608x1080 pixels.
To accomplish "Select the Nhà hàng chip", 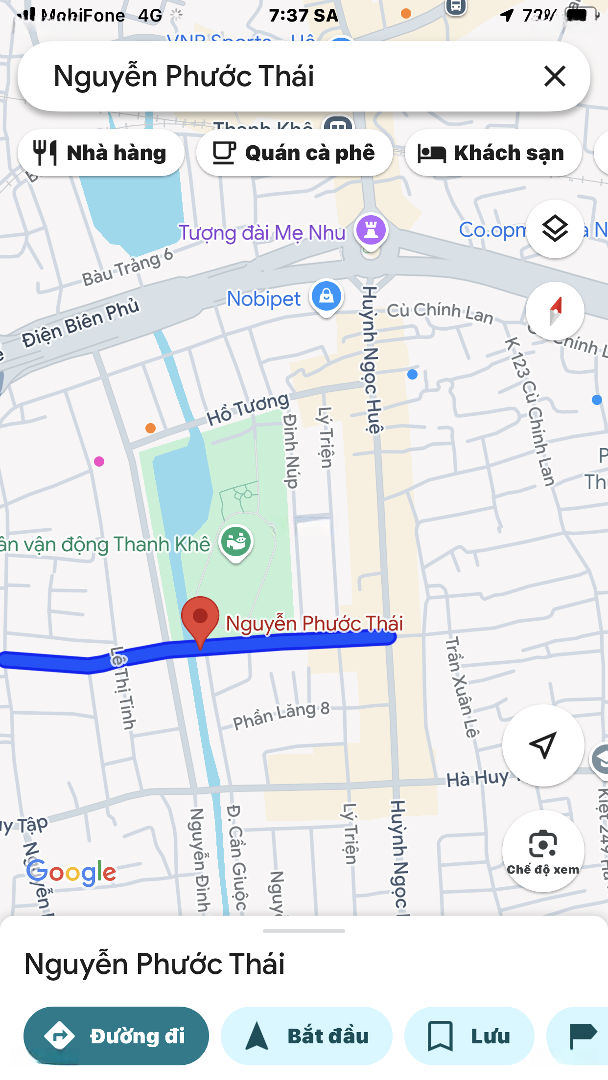I will click(101, 153).
